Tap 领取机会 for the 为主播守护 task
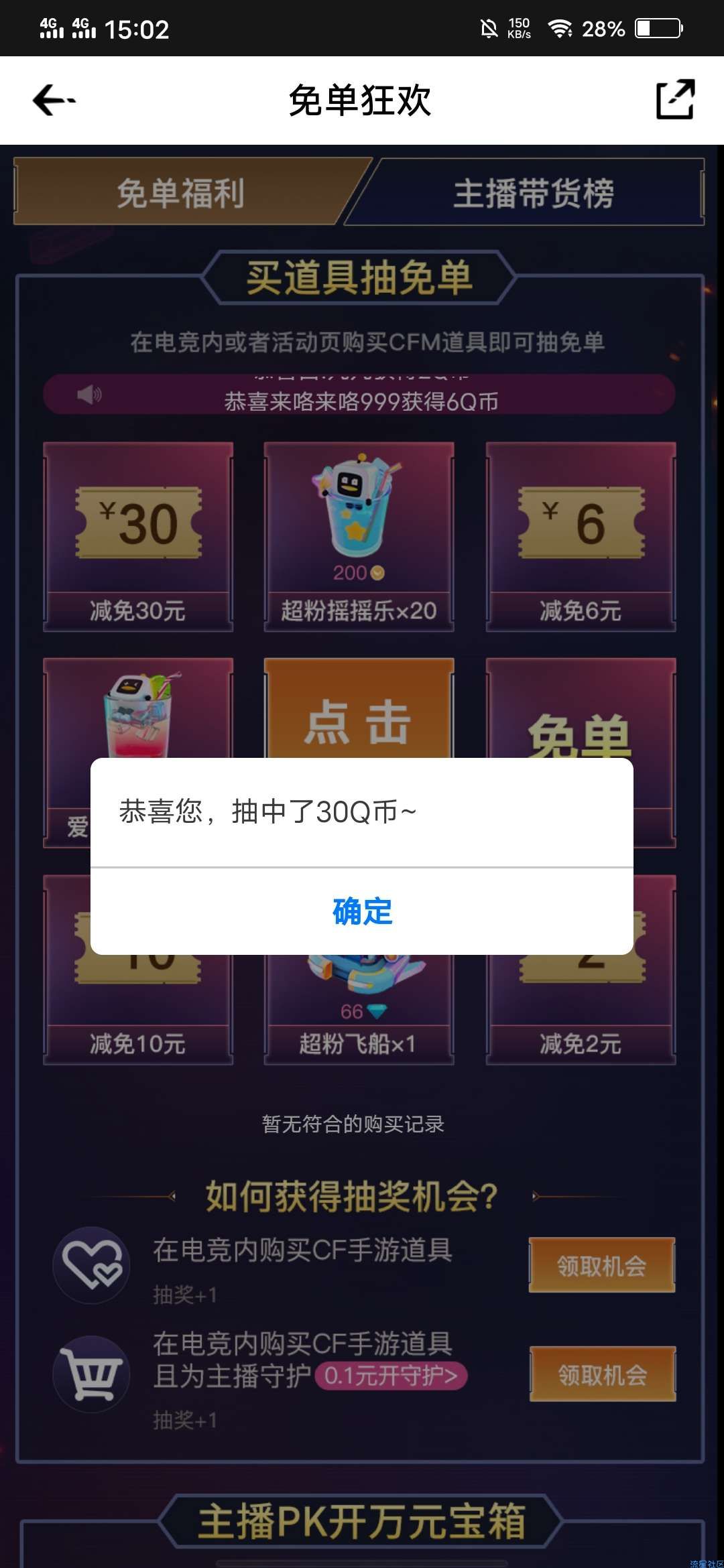 pyautogui.click(x=601, y=1375)
